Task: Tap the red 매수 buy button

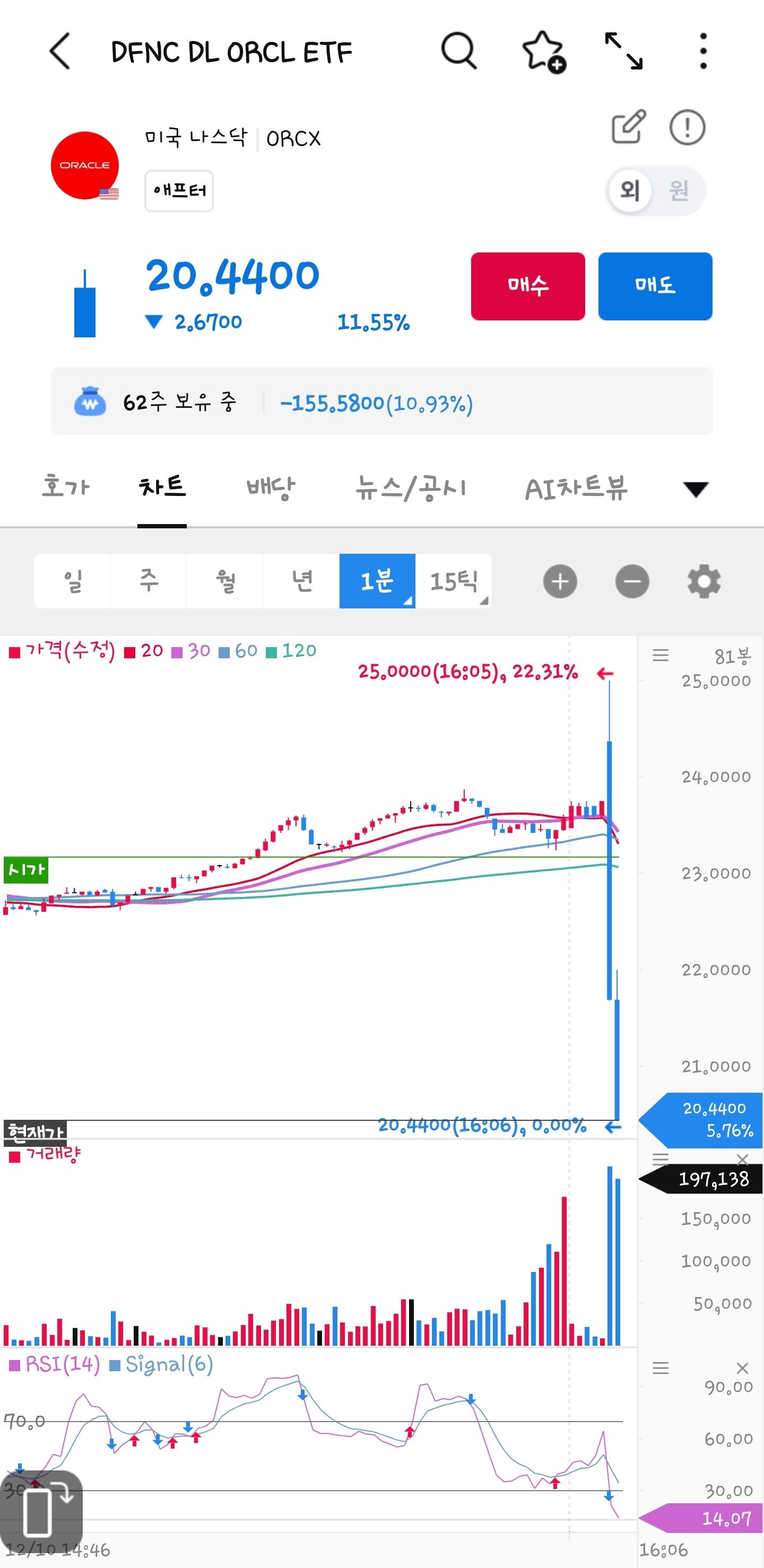Action: coord(528,286)
